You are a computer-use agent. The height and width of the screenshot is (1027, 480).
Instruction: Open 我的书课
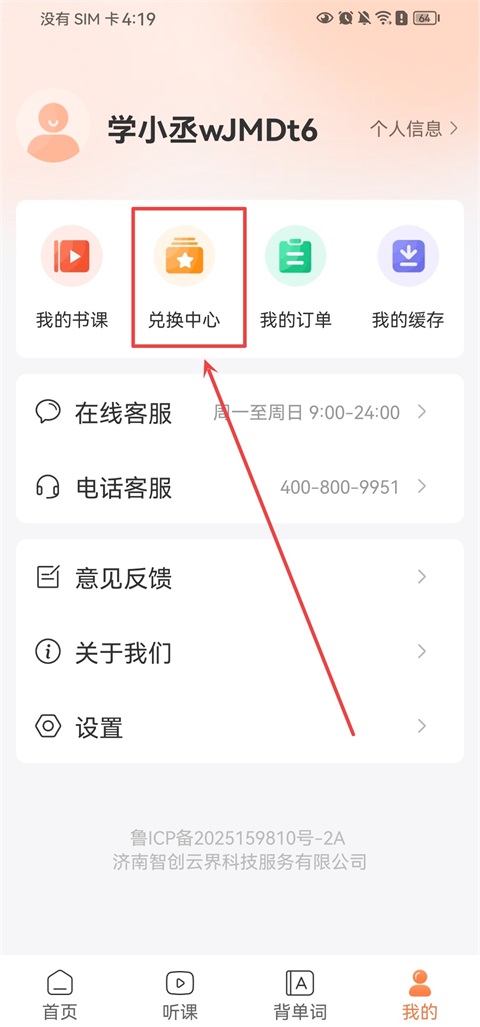(x=72, y=277)
